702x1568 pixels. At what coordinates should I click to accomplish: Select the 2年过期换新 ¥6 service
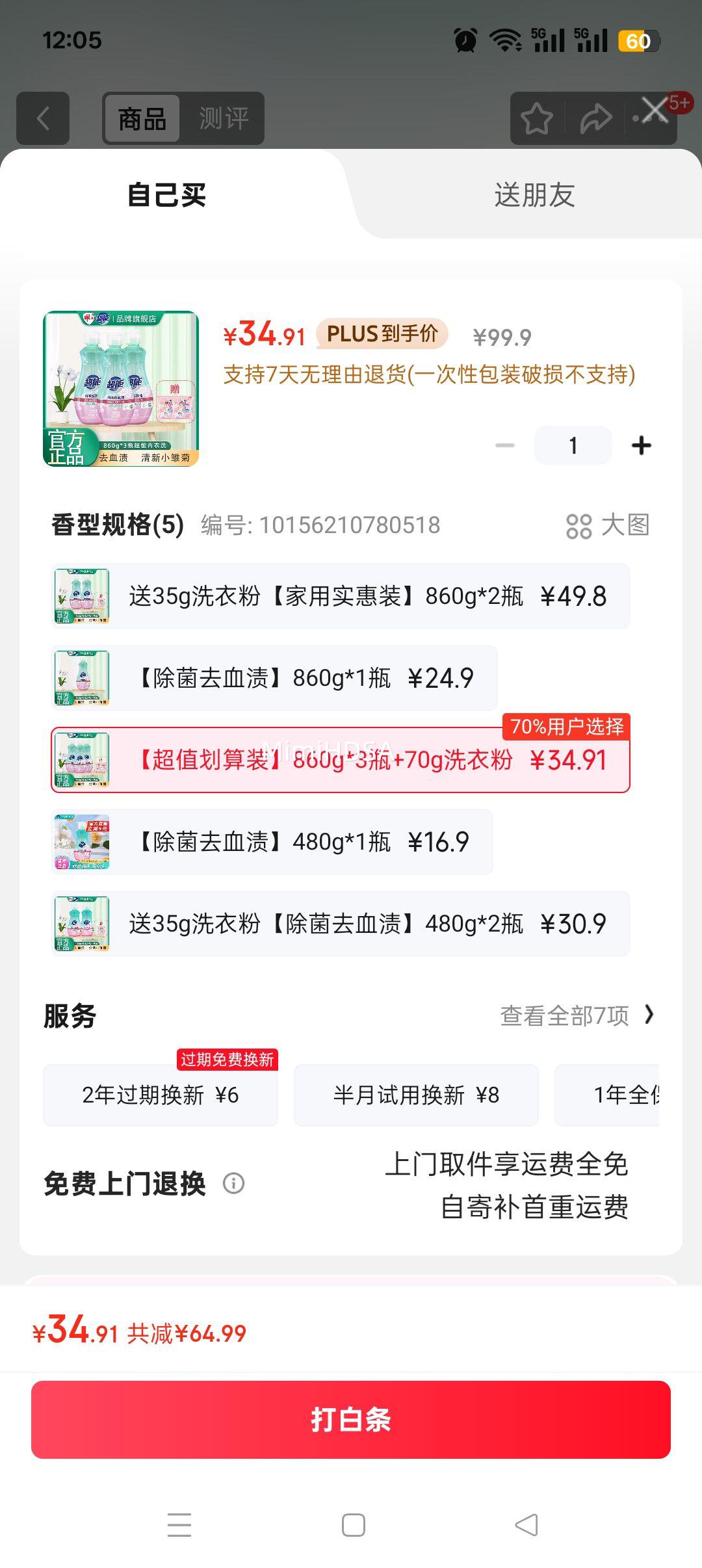(x=159, y=1094)
